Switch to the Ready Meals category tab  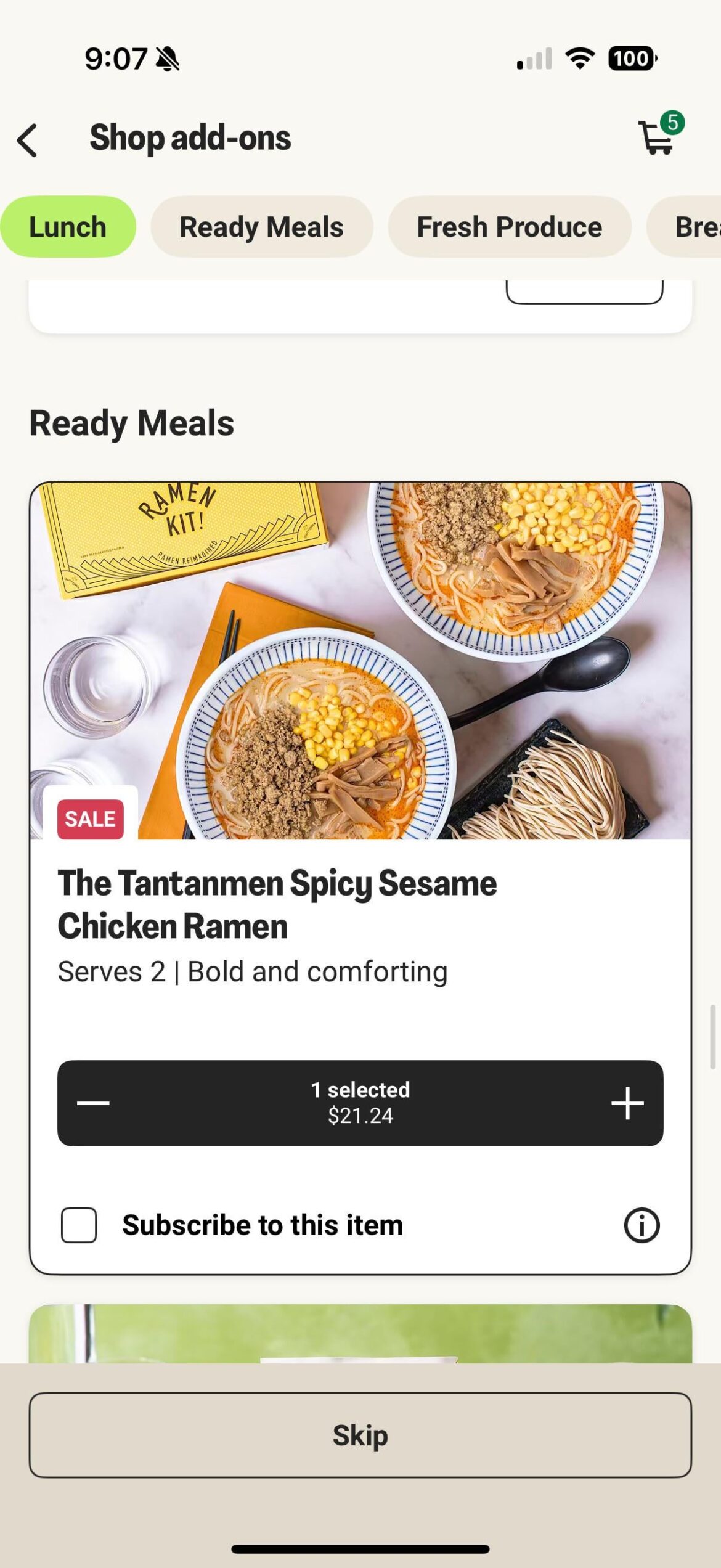coord(261,226)
